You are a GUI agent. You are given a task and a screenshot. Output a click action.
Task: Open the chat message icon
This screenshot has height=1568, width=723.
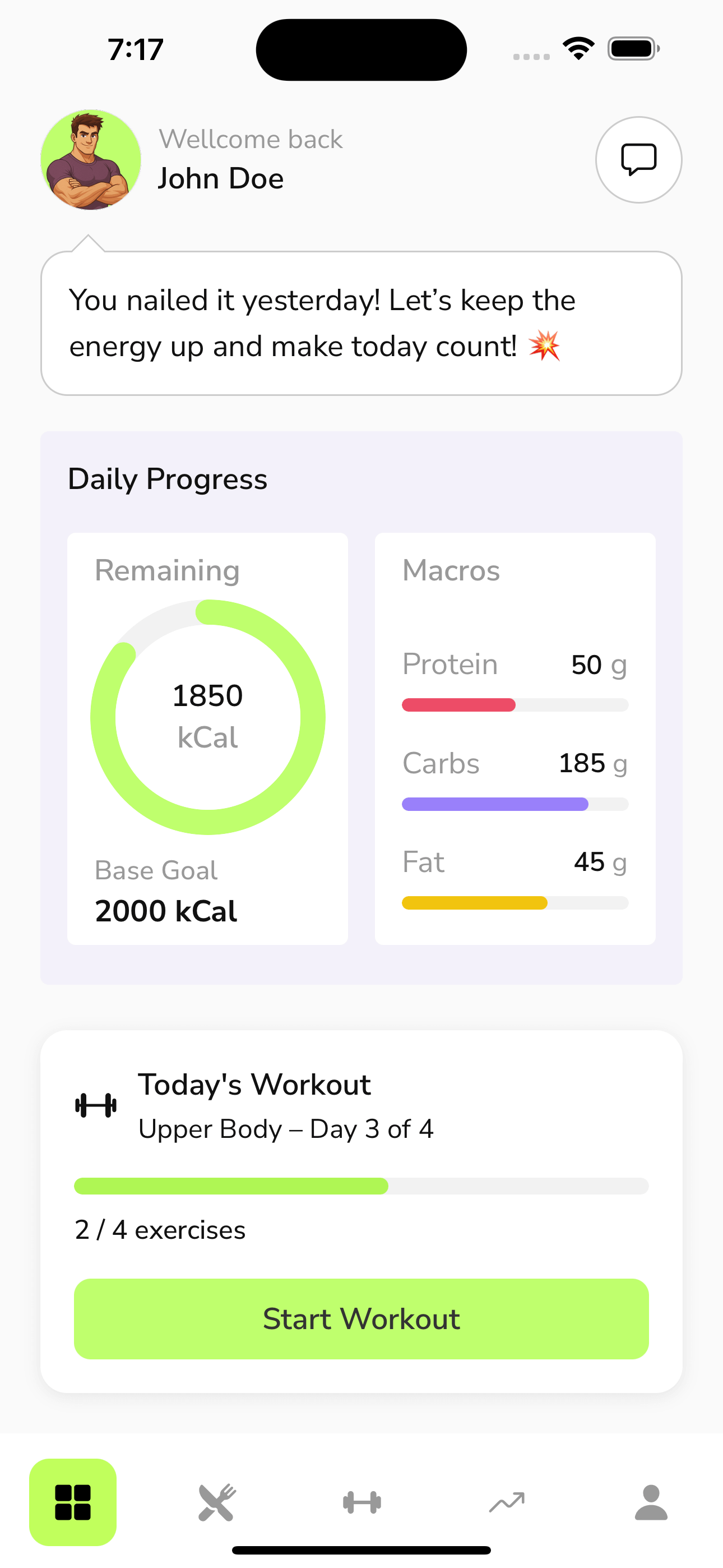pos(638,159)
